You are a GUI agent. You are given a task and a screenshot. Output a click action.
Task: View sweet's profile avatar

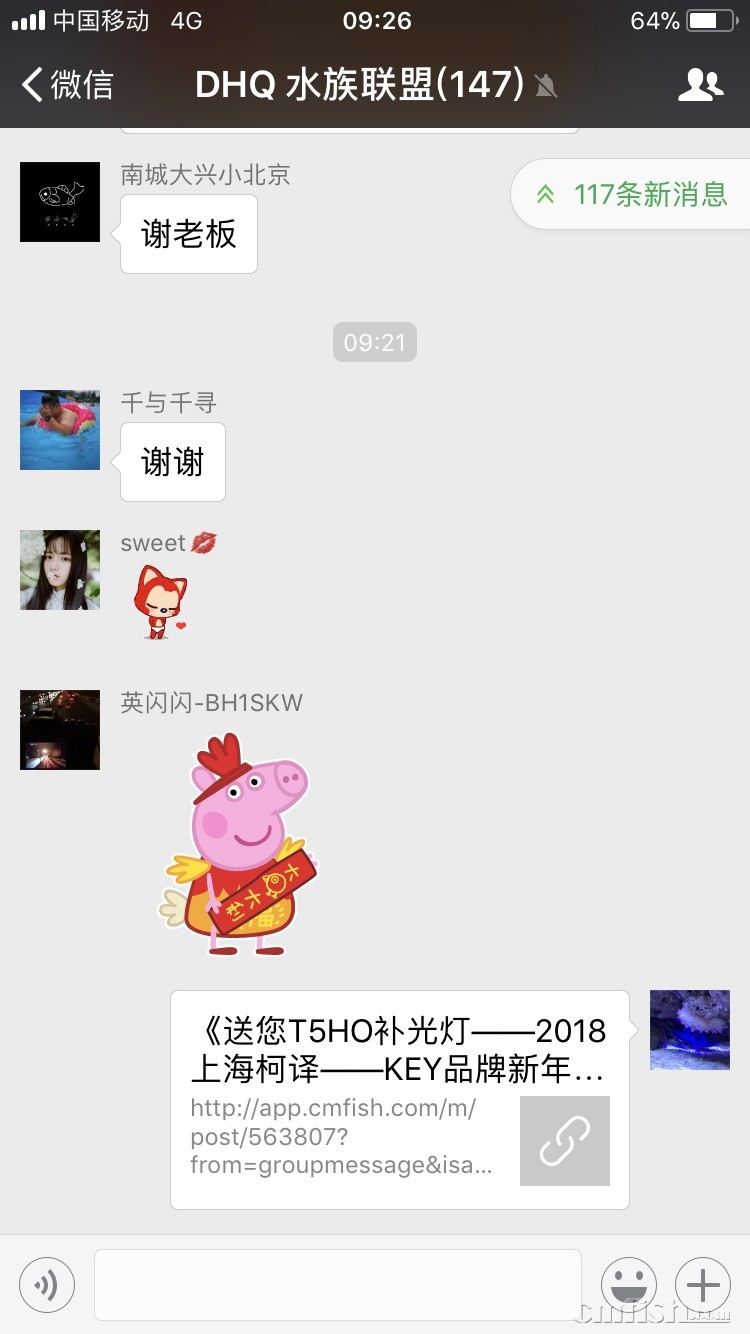tap(60, 570)
